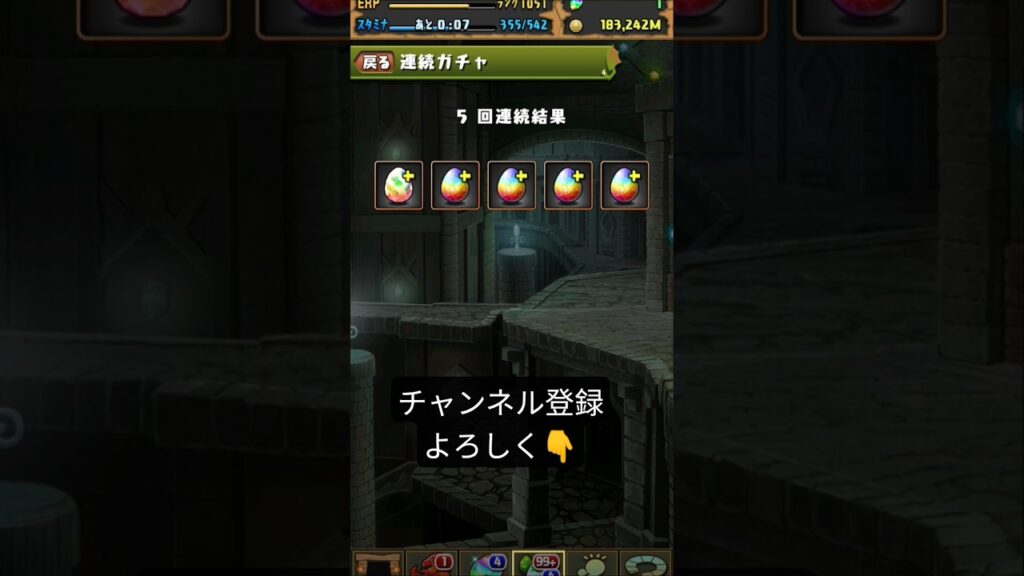This screenshot has width=1024, height=576.
Task: Tap the 戻る back button
Action: click(372, 63)
